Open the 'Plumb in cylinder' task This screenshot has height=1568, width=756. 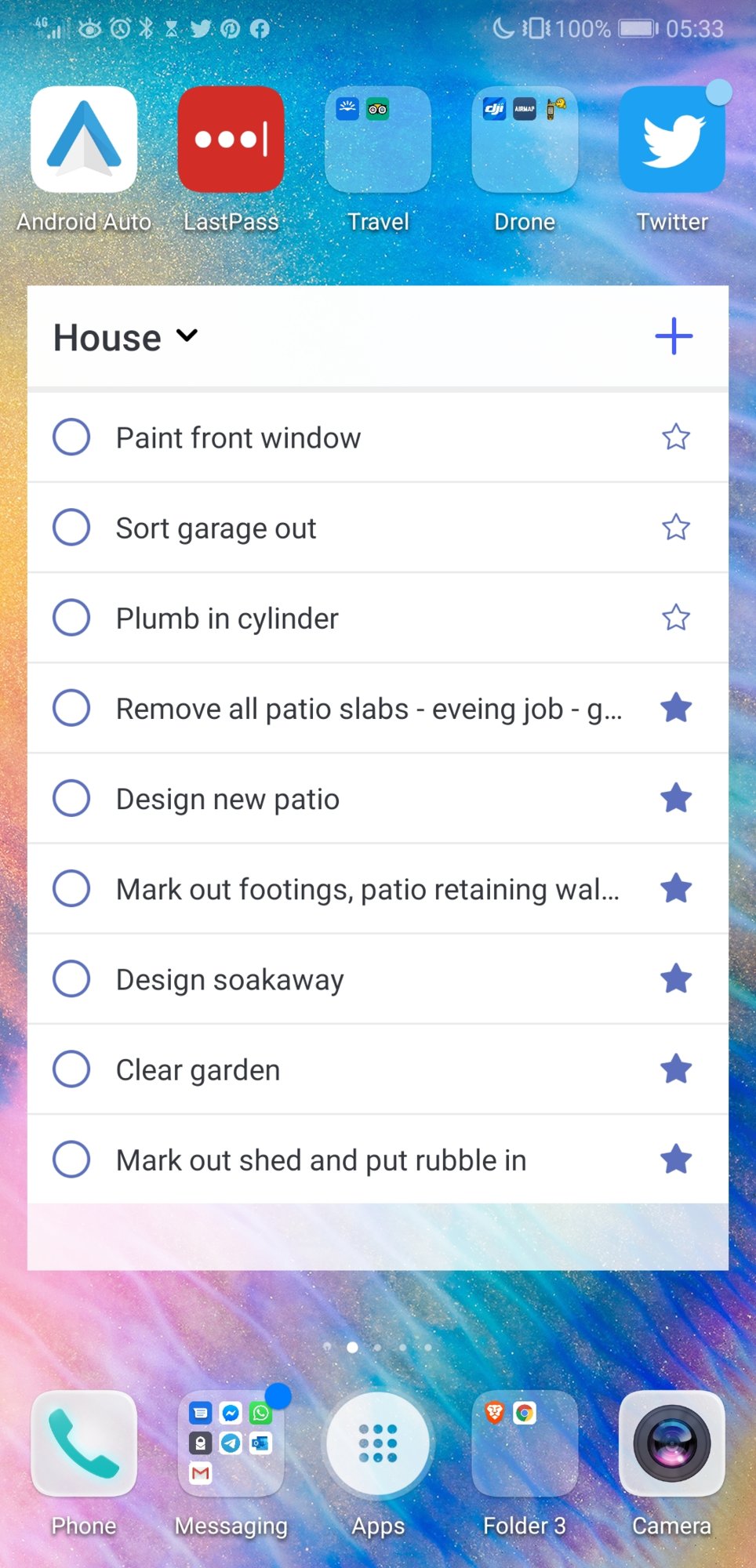pos(314,618)
